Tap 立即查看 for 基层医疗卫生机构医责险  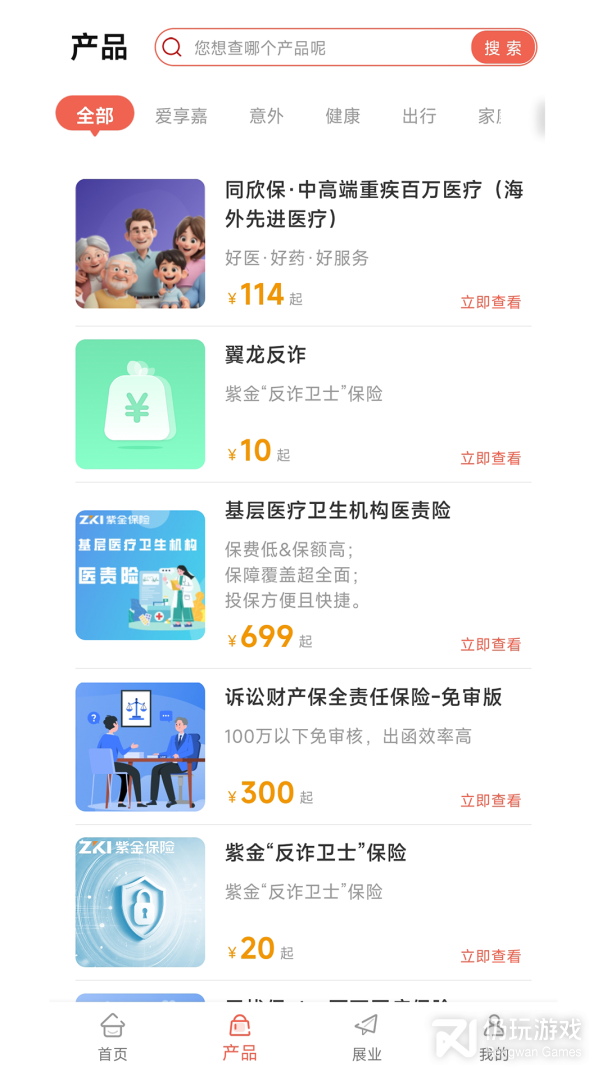(490, 644)
